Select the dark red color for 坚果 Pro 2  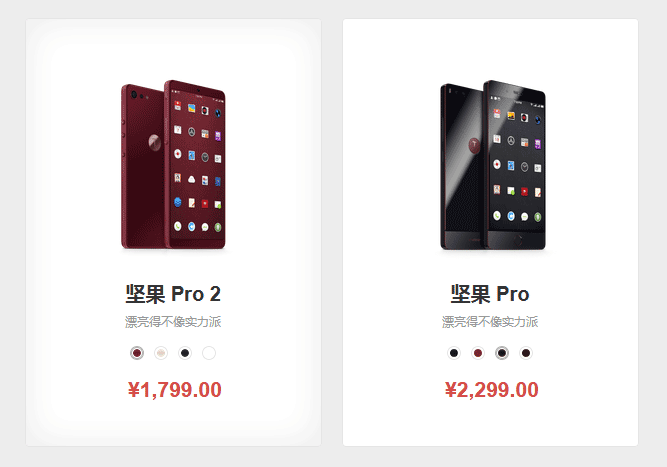137,353
